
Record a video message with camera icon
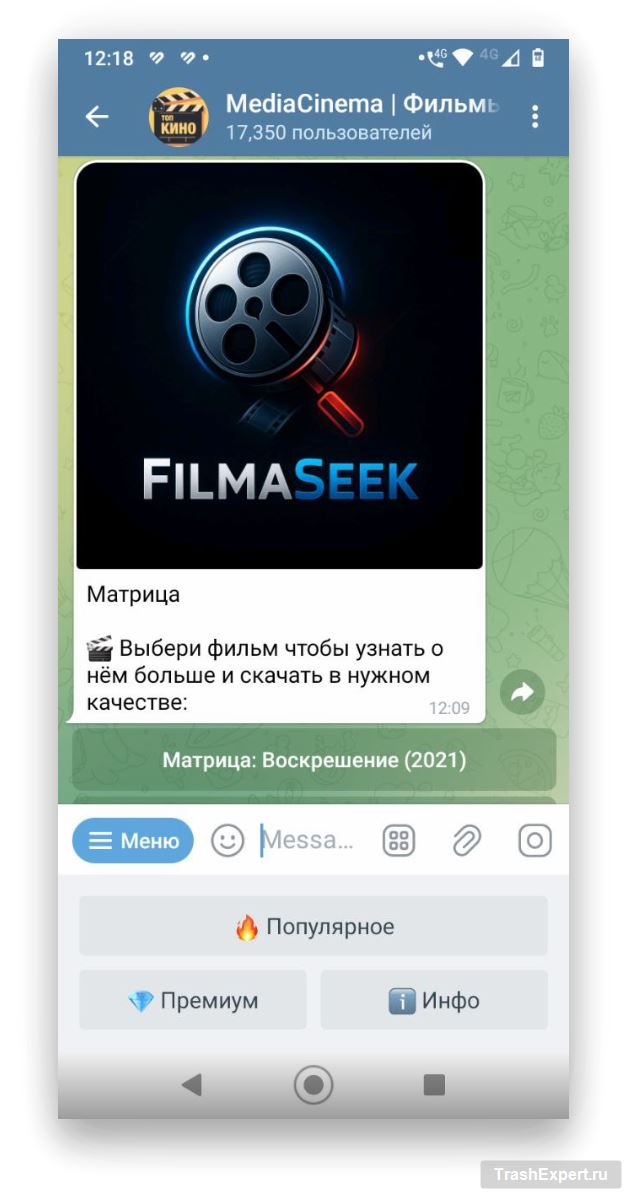coord(535,841)
